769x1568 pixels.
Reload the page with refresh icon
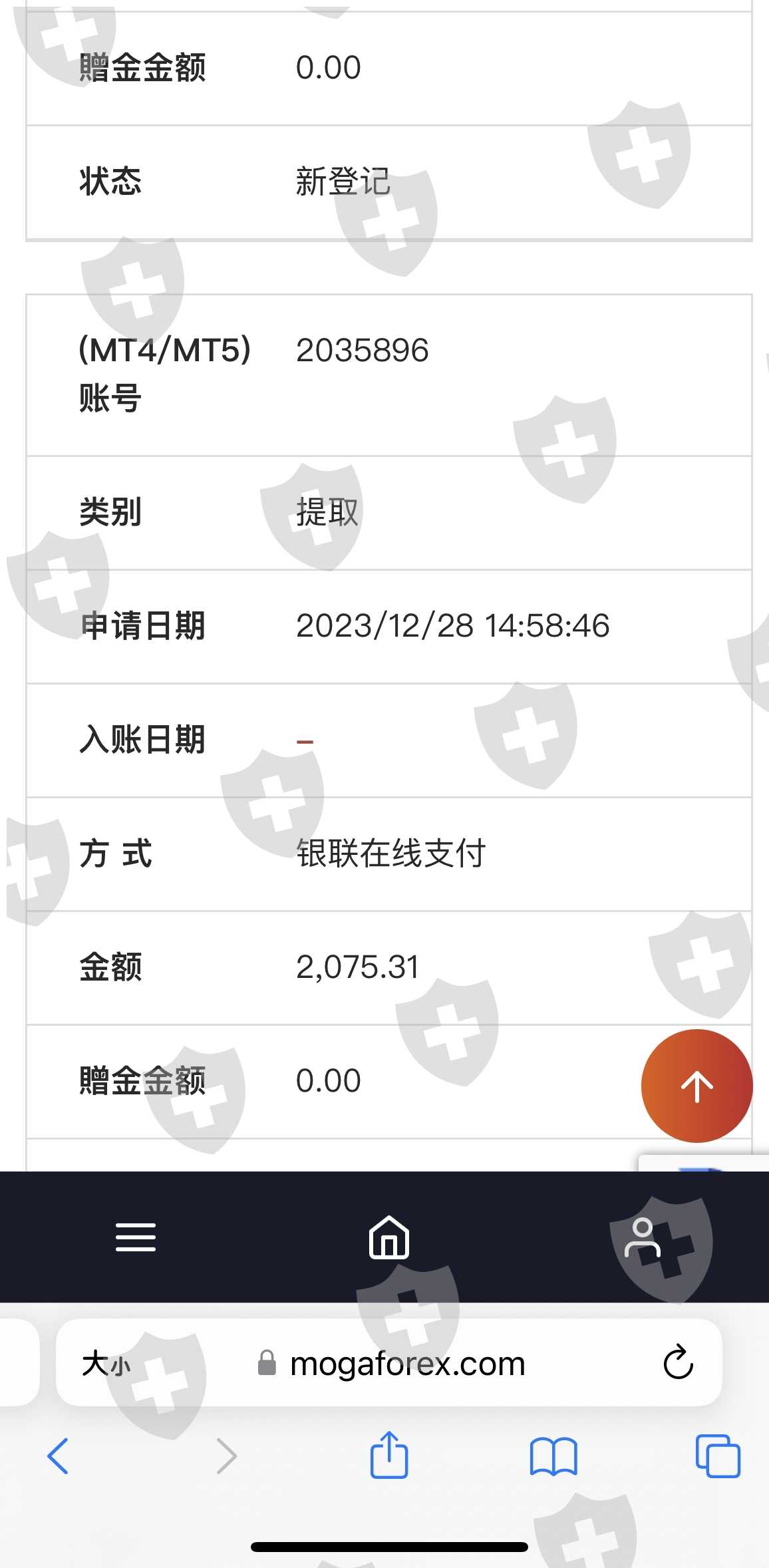tap(679, 1362)
